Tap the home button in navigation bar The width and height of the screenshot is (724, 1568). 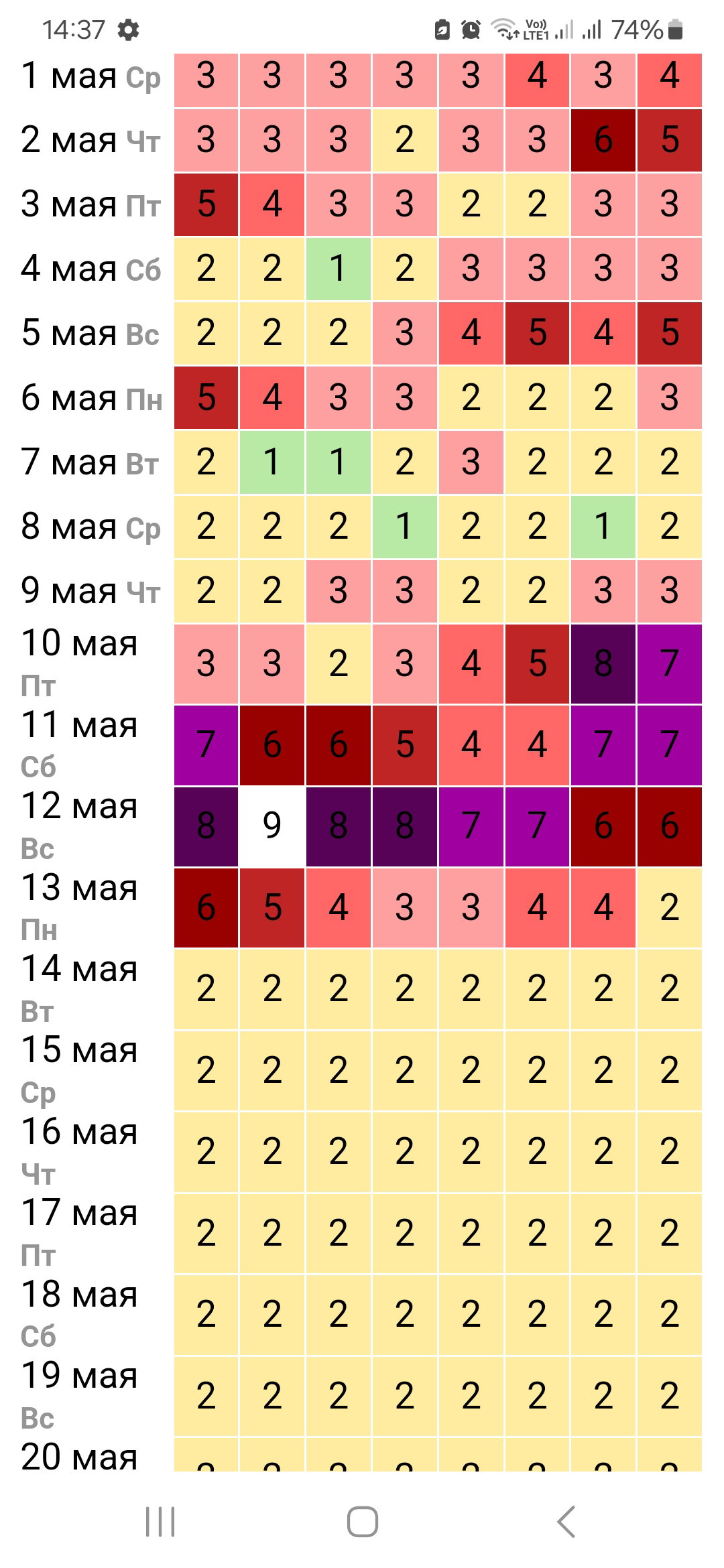point(362,1521)
